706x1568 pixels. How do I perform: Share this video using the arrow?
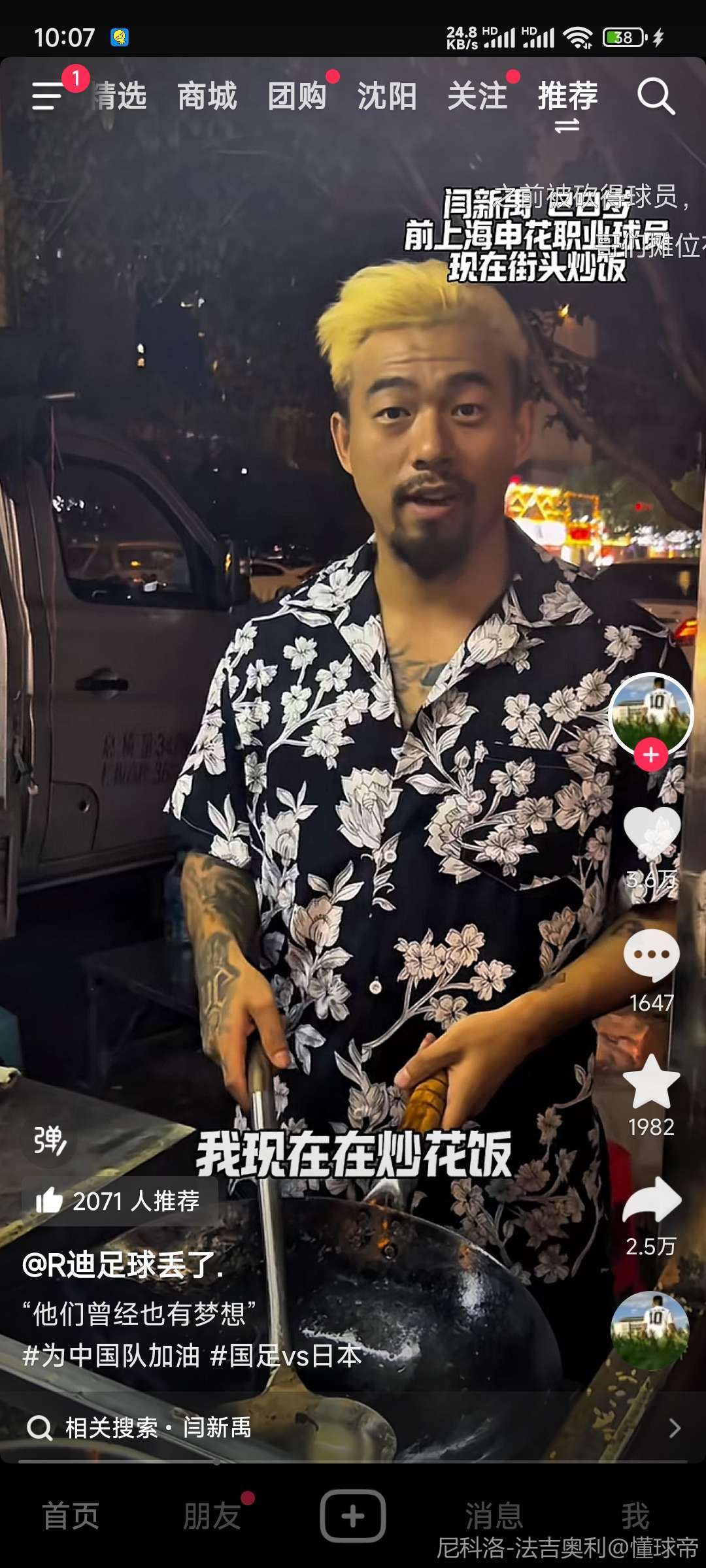(x=652, y=1202)
